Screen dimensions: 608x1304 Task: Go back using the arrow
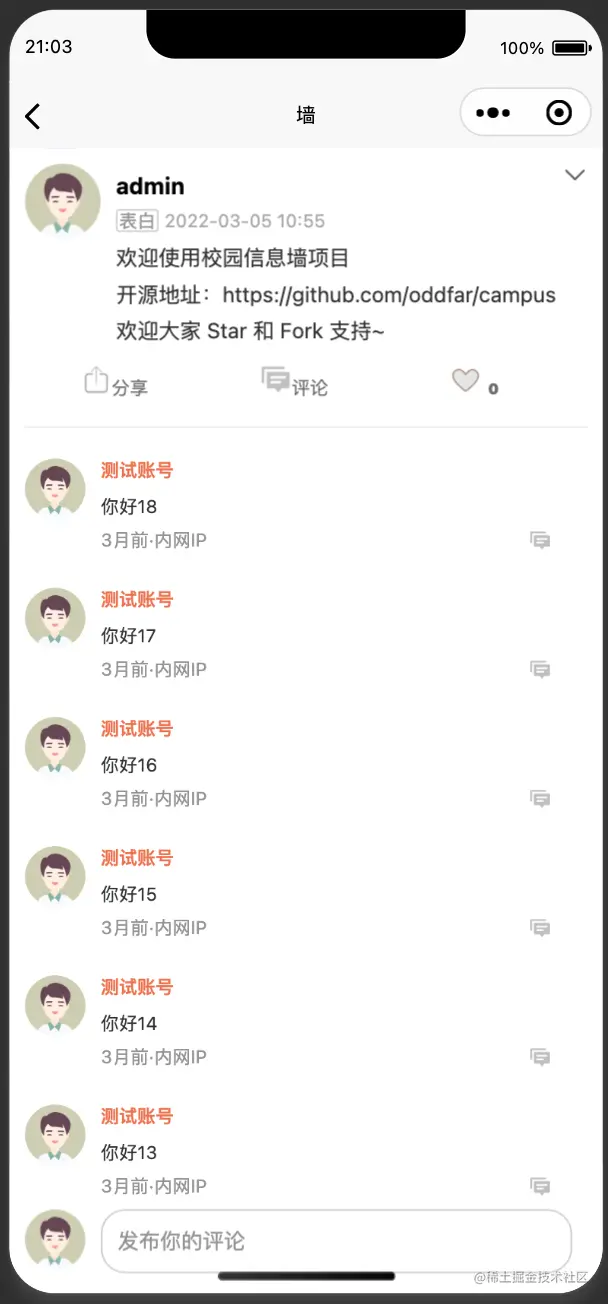[33, 116]
